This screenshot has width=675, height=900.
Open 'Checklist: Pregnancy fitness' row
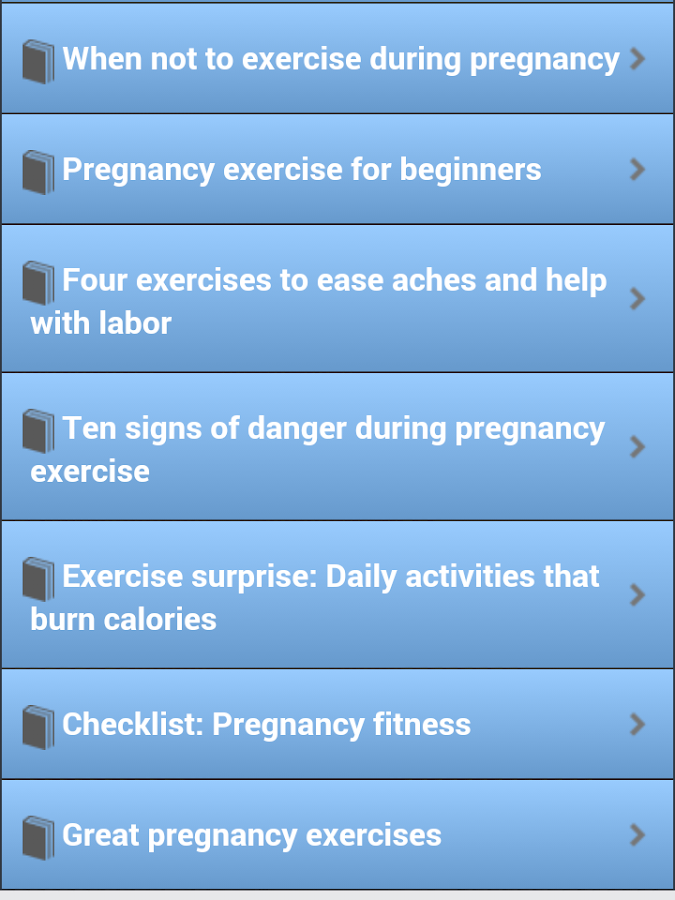[337, 724]
